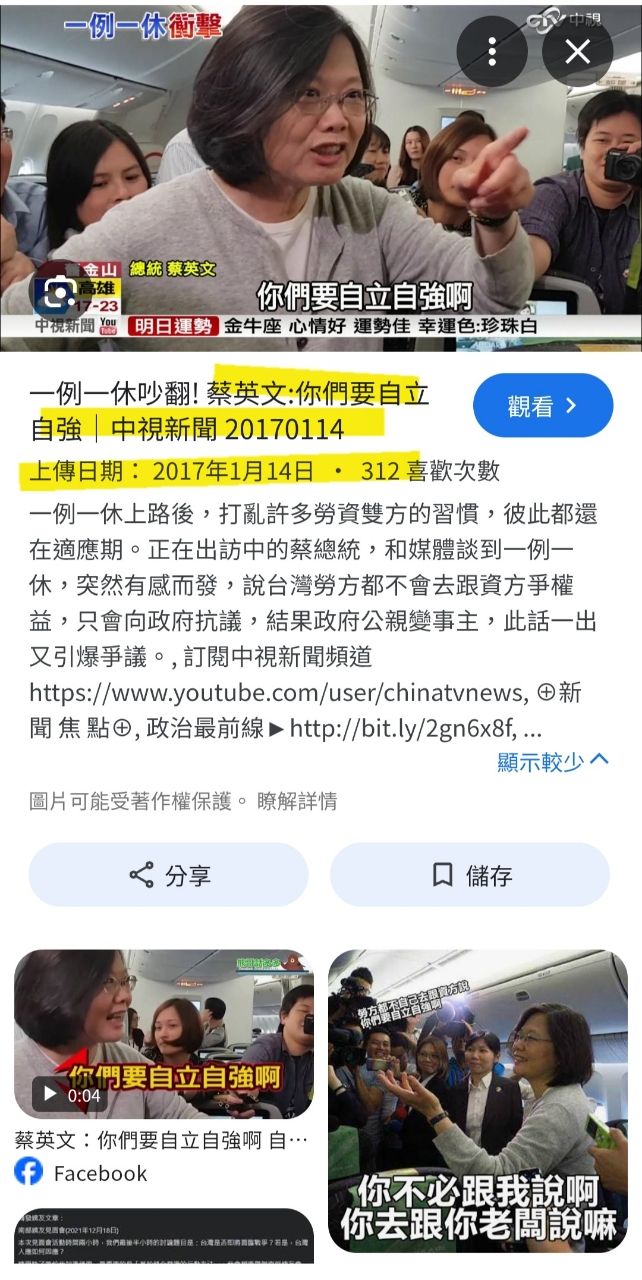Tap the 觀看 button to watch the video
This screenshot has height=1280, width=642.
[x=542, y=406]
